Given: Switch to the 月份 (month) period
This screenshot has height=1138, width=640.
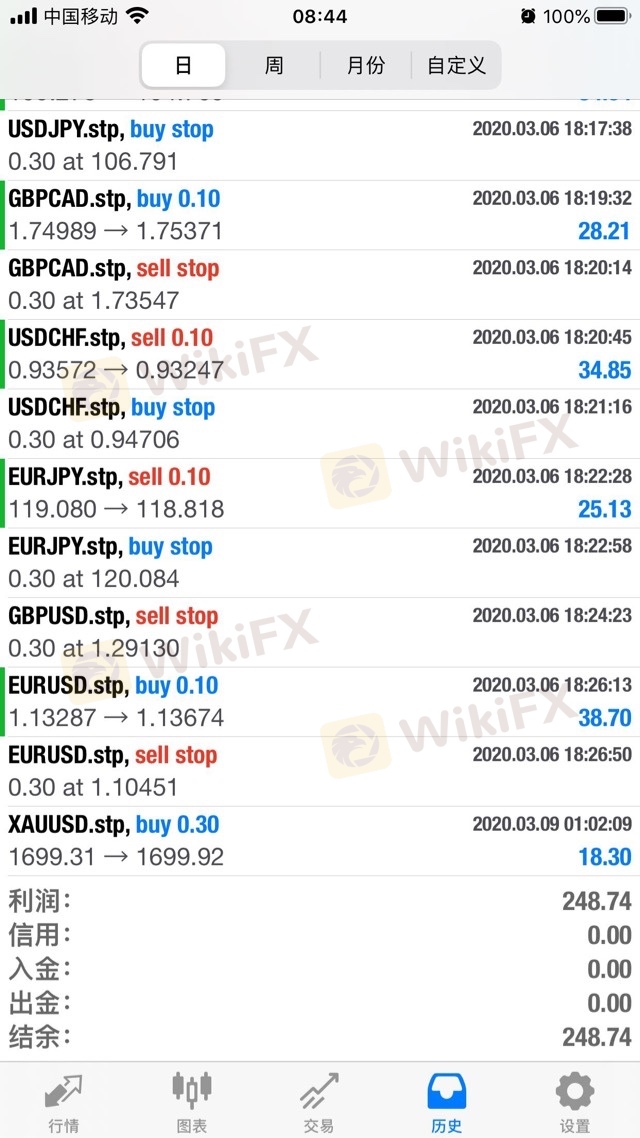Looking at the screenshot, I should (x=365, y=66).
